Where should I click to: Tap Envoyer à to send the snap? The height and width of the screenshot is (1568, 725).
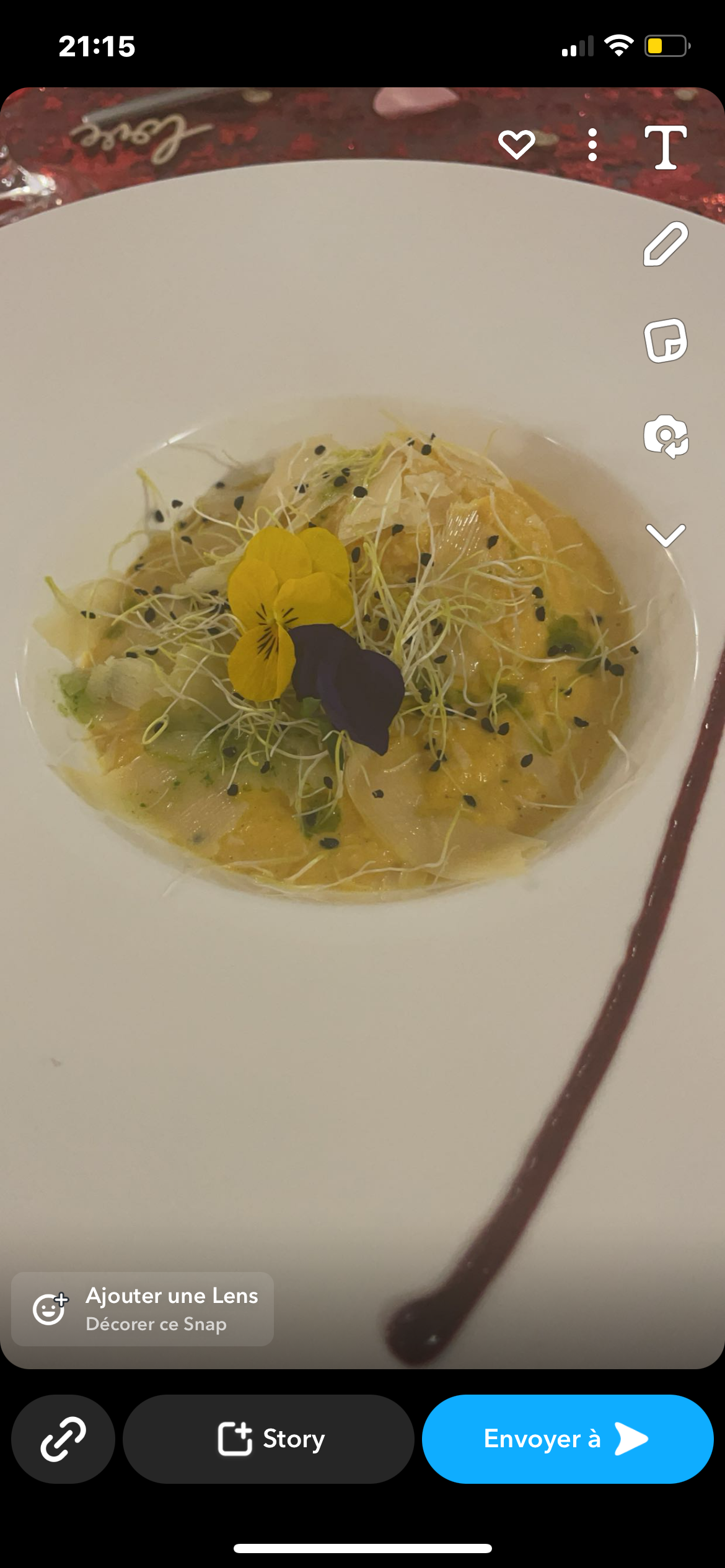click(x=568, y=1439)
